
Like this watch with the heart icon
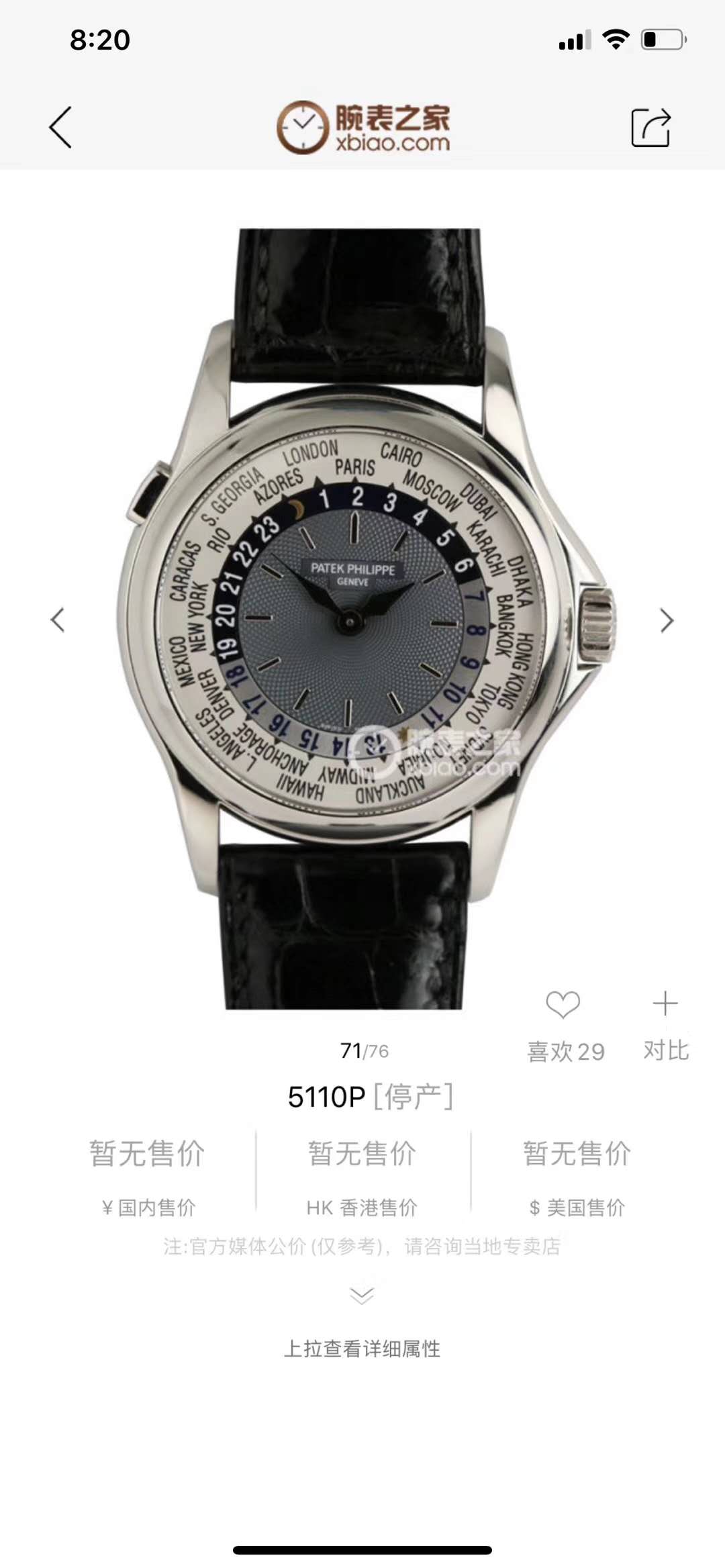563,1004
